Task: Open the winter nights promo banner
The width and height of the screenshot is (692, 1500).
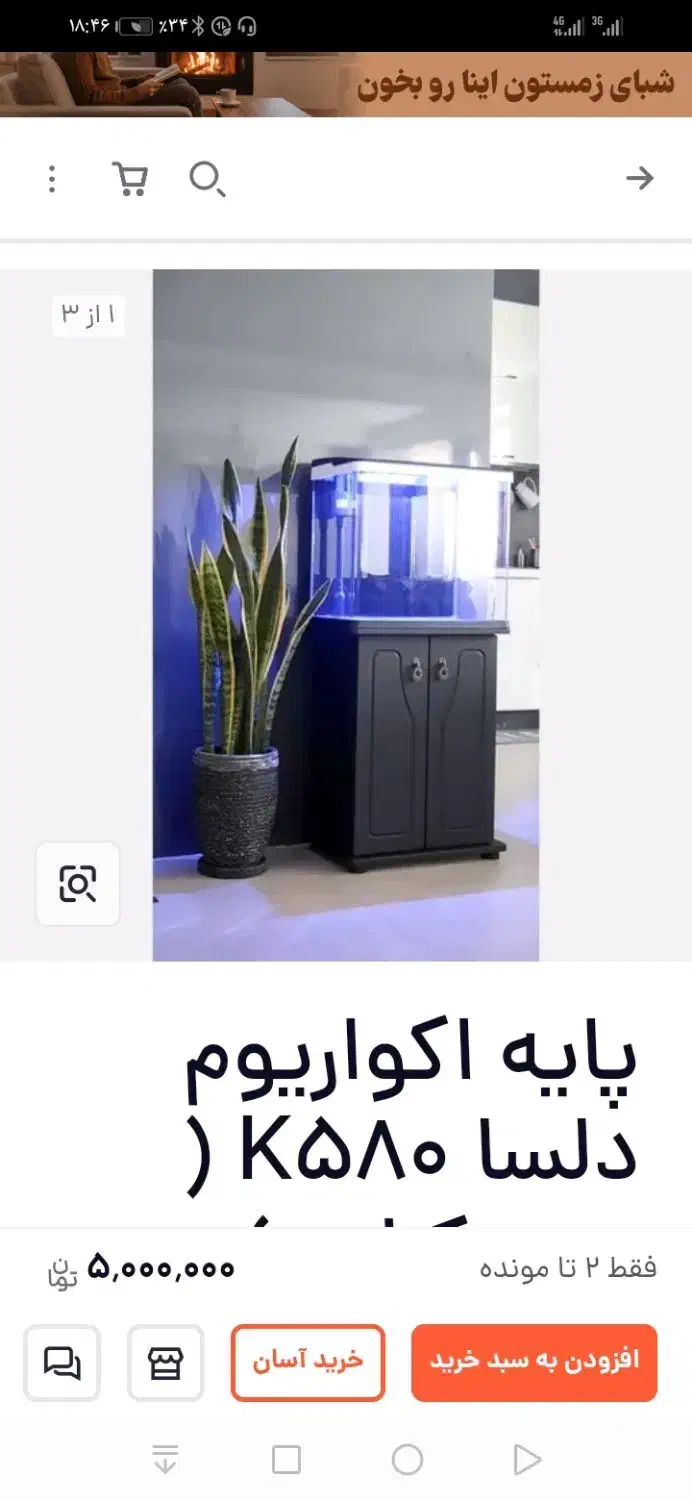Action: point(346,84)
